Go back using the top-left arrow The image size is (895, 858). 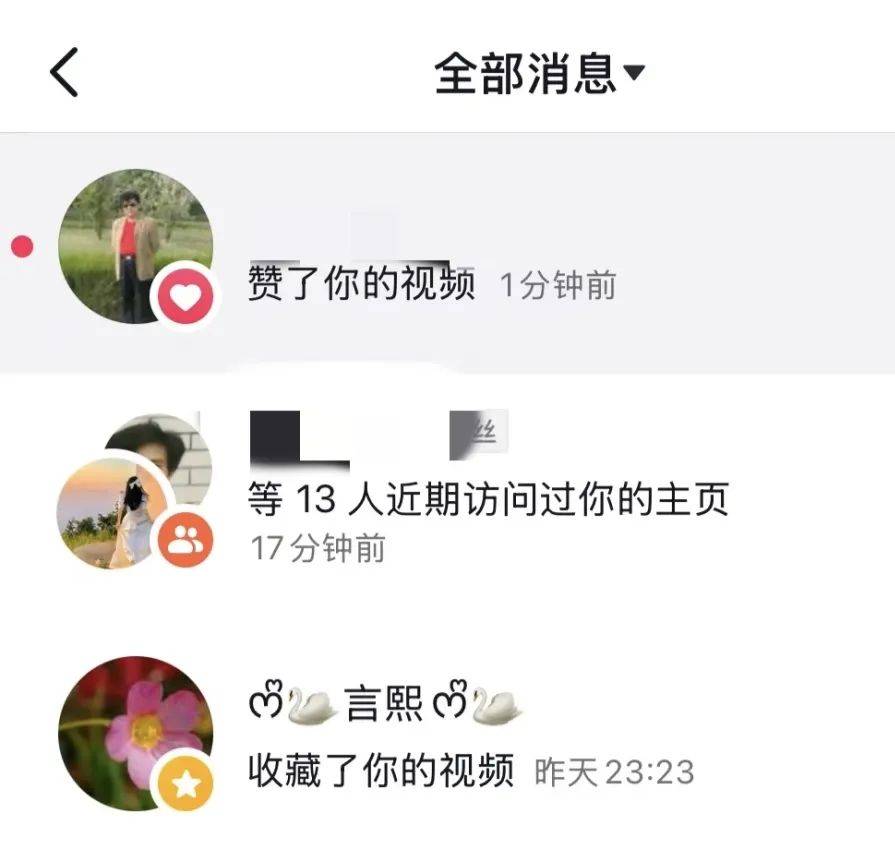pyautogui.click(x=64, y=73)
